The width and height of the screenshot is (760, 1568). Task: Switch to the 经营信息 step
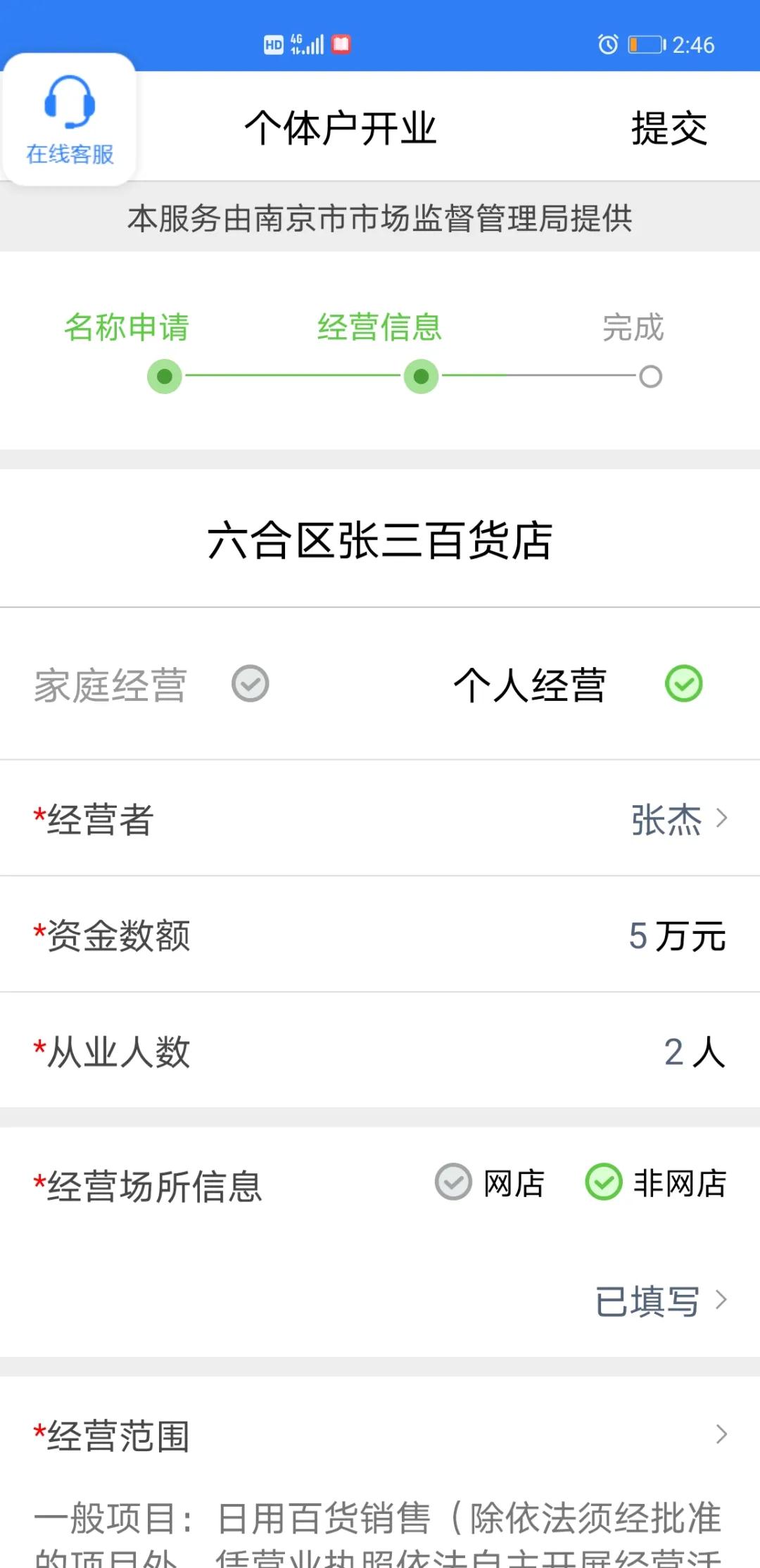click(380, 327)
